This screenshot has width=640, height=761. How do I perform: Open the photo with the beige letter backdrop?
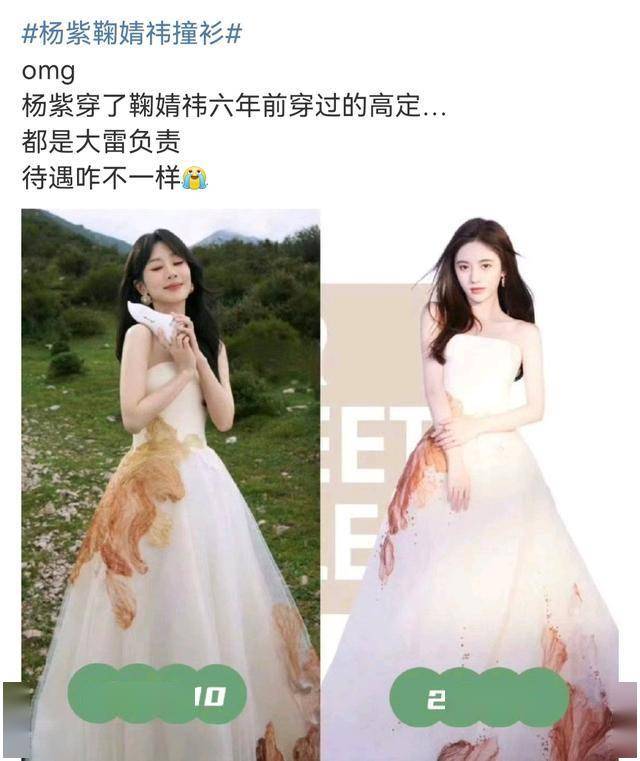coord(478,480)
